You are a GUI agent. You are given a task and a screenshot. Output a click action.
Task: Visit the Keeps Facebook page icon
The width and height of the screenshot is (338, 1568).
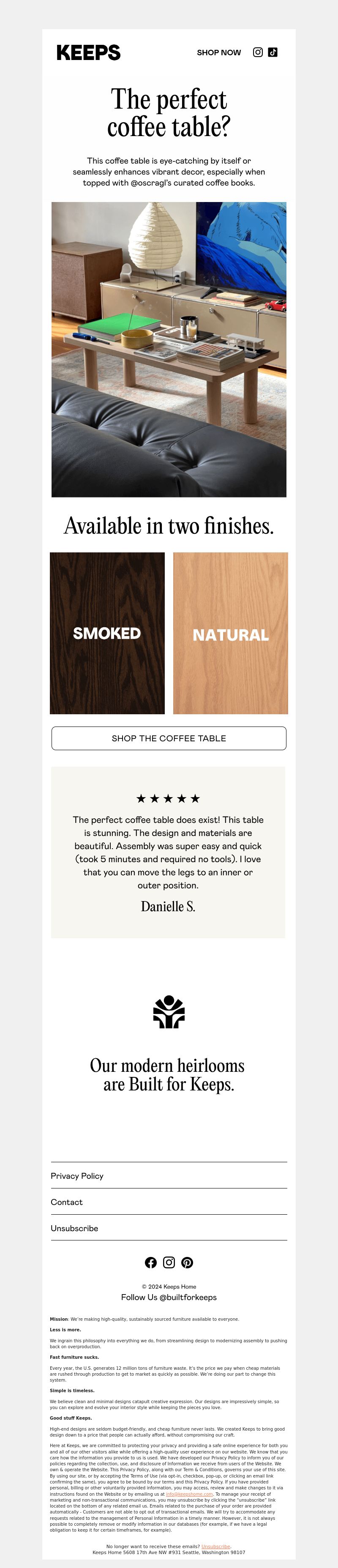pyautogui.click(x=151, y=1262)
